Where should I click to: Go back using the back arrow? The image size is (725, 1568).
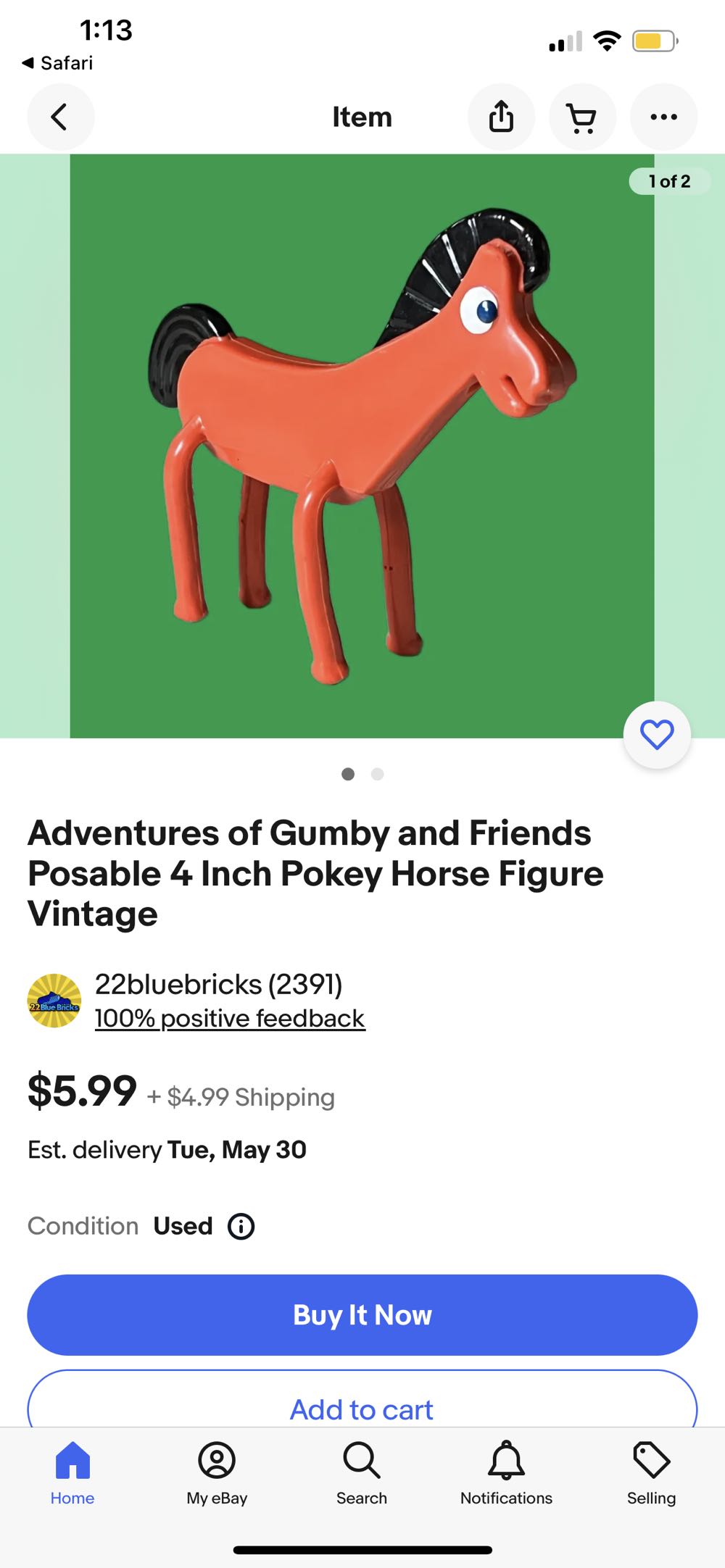coord(60,117)
